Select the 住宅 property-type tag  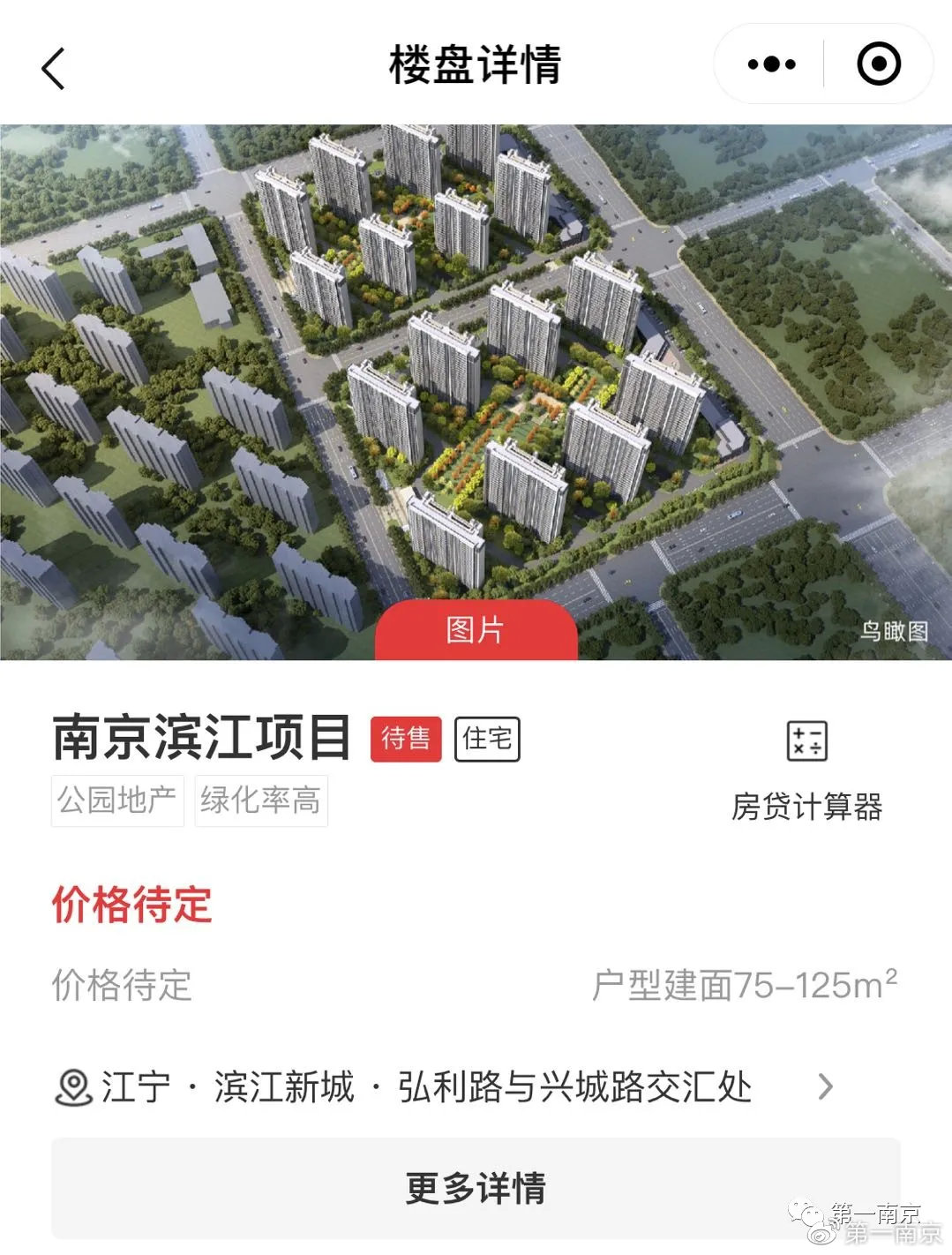(486, 740)
